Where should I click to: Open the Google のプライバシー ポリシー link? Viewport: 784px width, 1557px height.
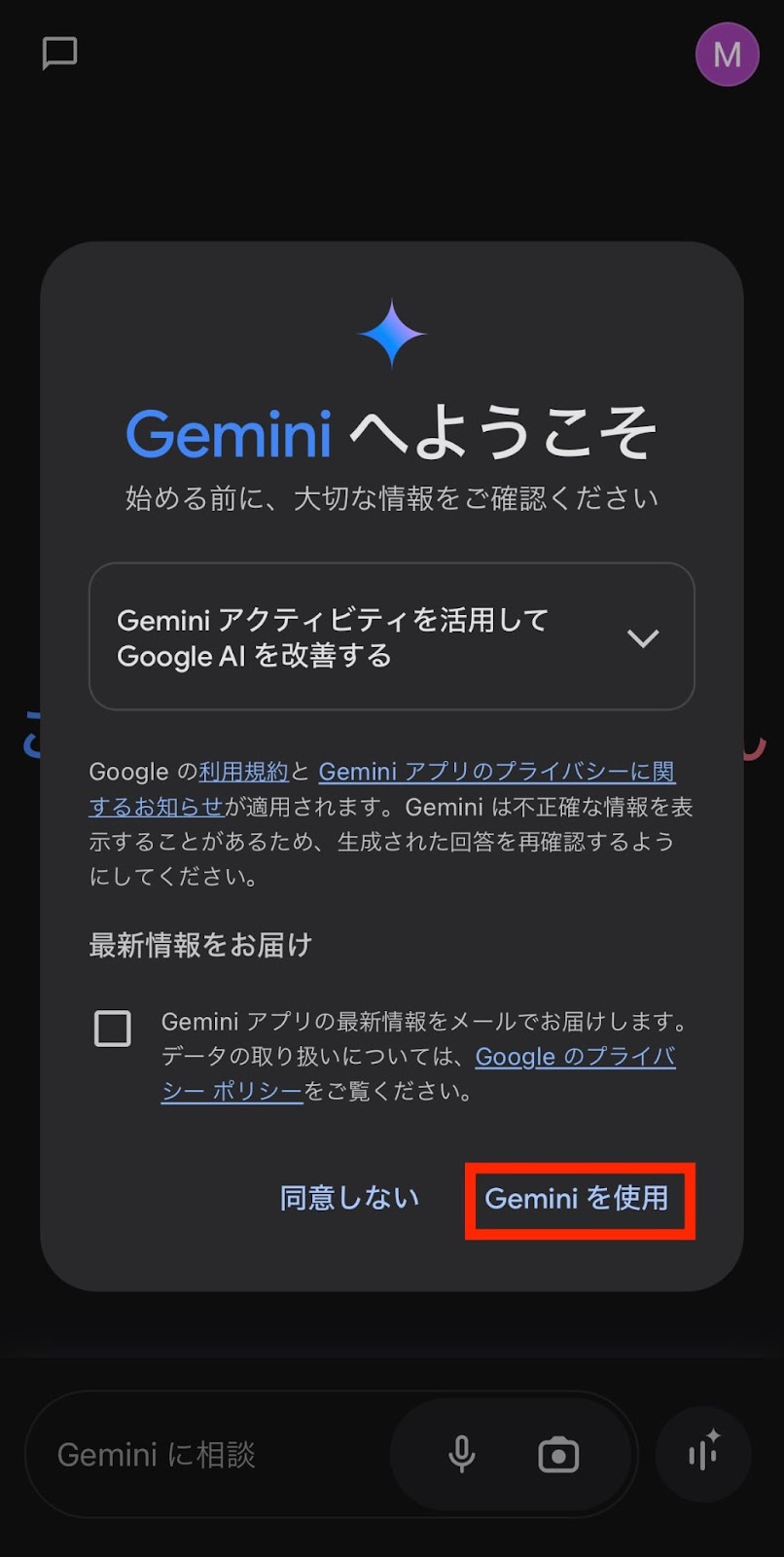[418, 1073]
